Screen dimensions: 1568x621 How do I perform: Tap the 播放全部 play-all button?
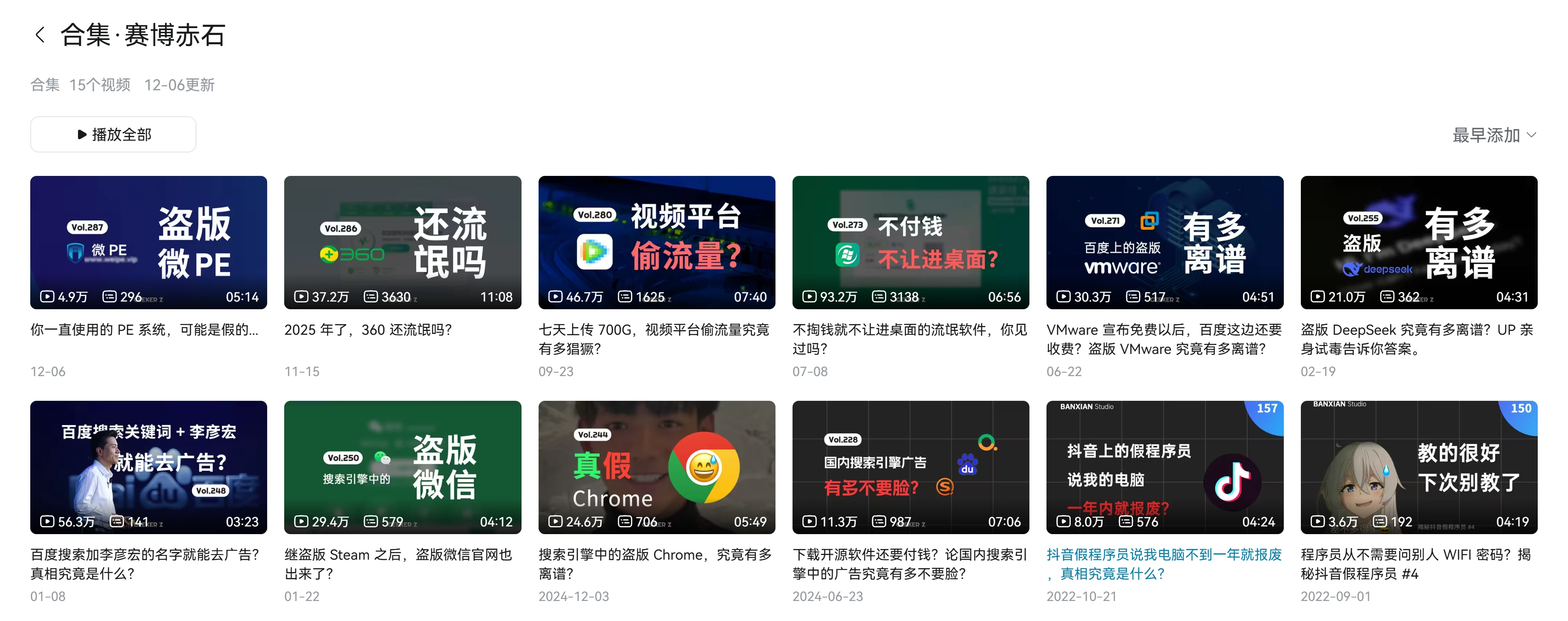pyautogui.click(x=113, y=135)
